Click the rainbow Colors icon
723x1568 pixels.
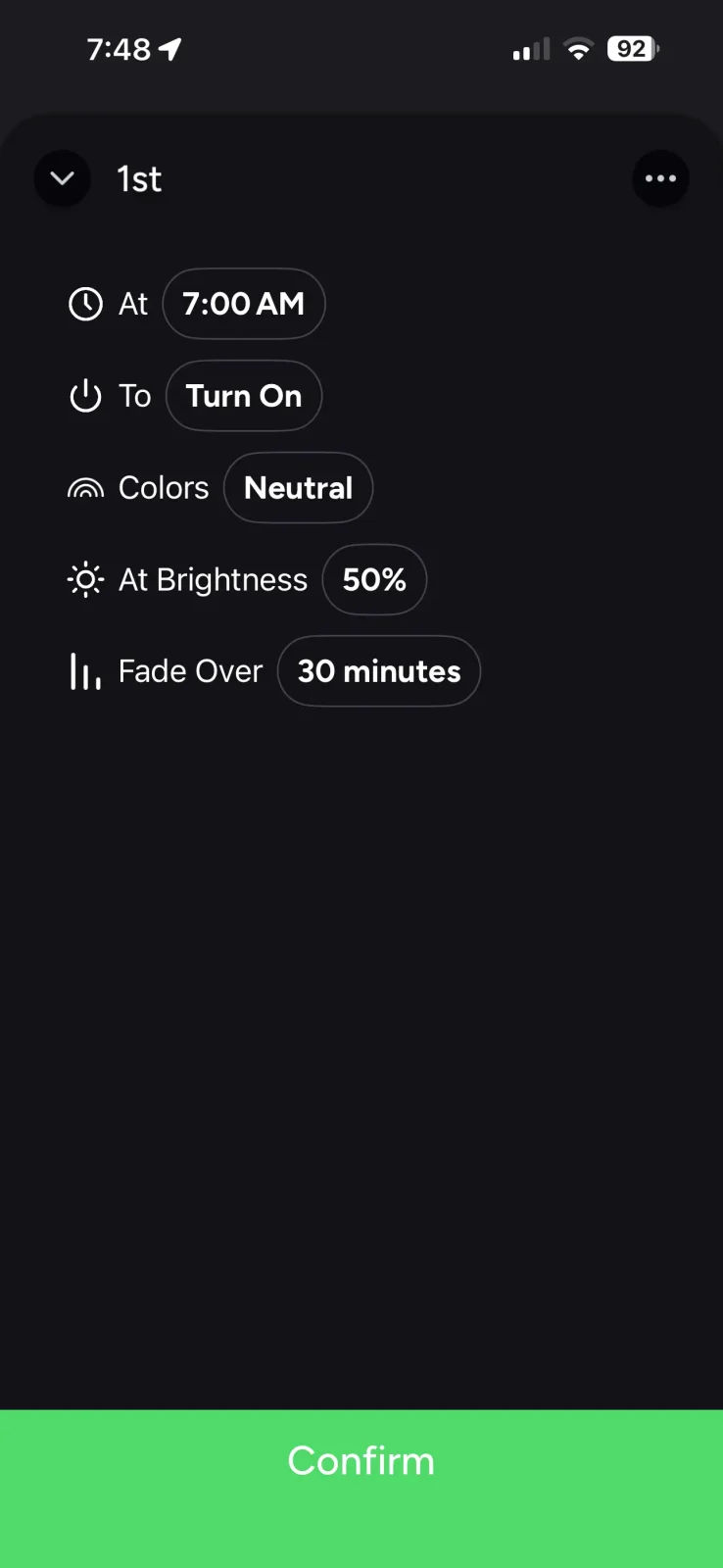pyautogui.click(x=85, y=487)
